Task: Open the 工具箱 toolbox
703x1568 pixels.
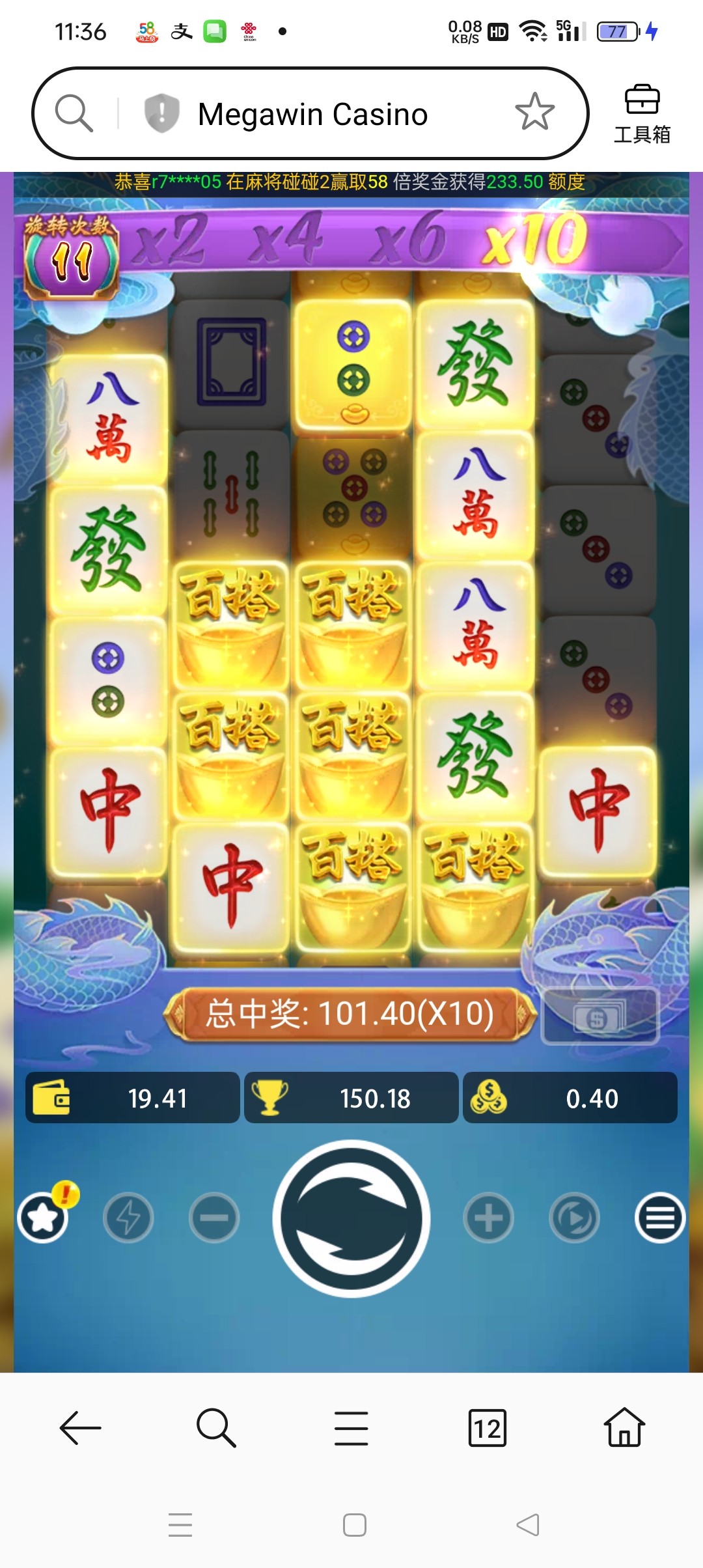Action: point(642,114)
